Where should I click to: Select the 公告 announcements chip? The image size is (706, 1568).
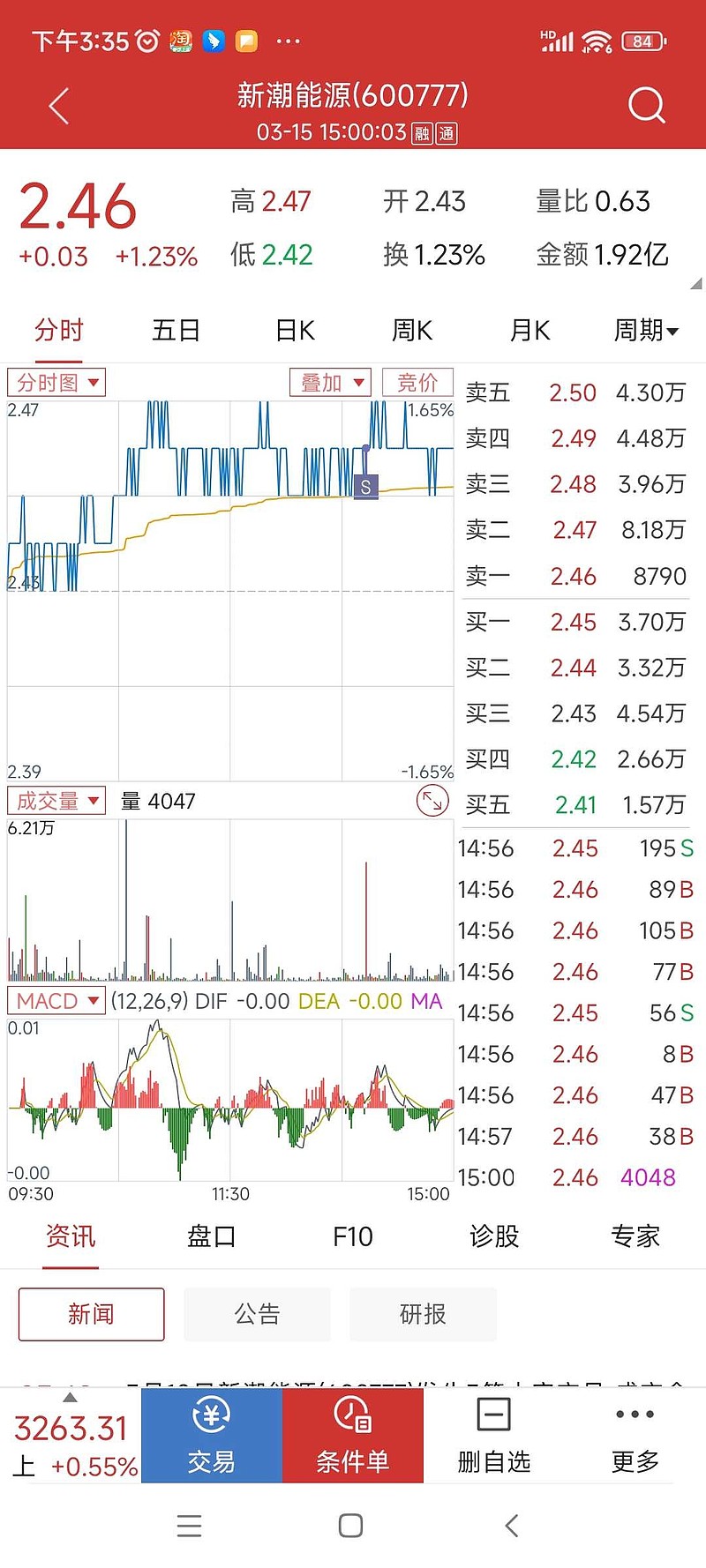click(257, 1314)
